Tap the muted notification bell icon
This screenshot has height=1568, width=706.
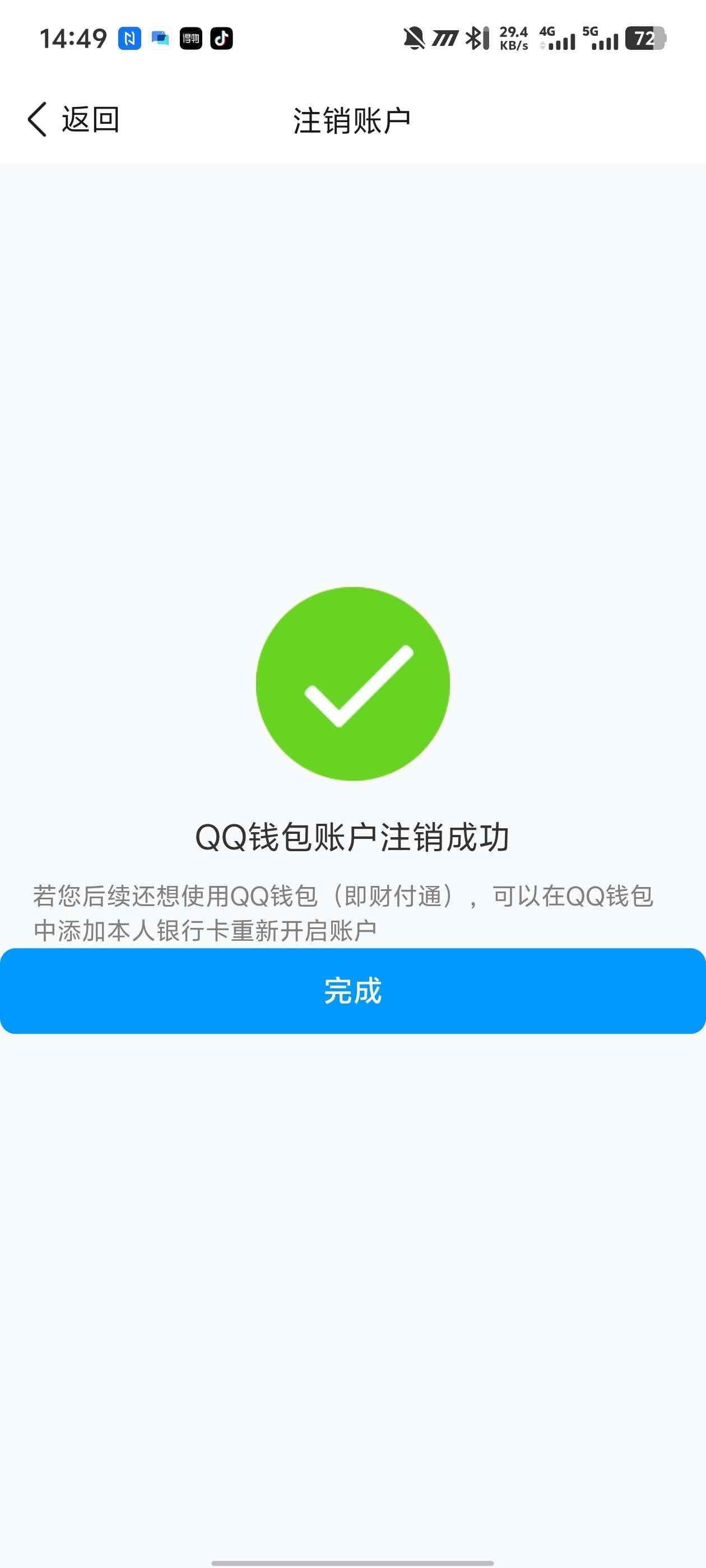coord(417,38)
